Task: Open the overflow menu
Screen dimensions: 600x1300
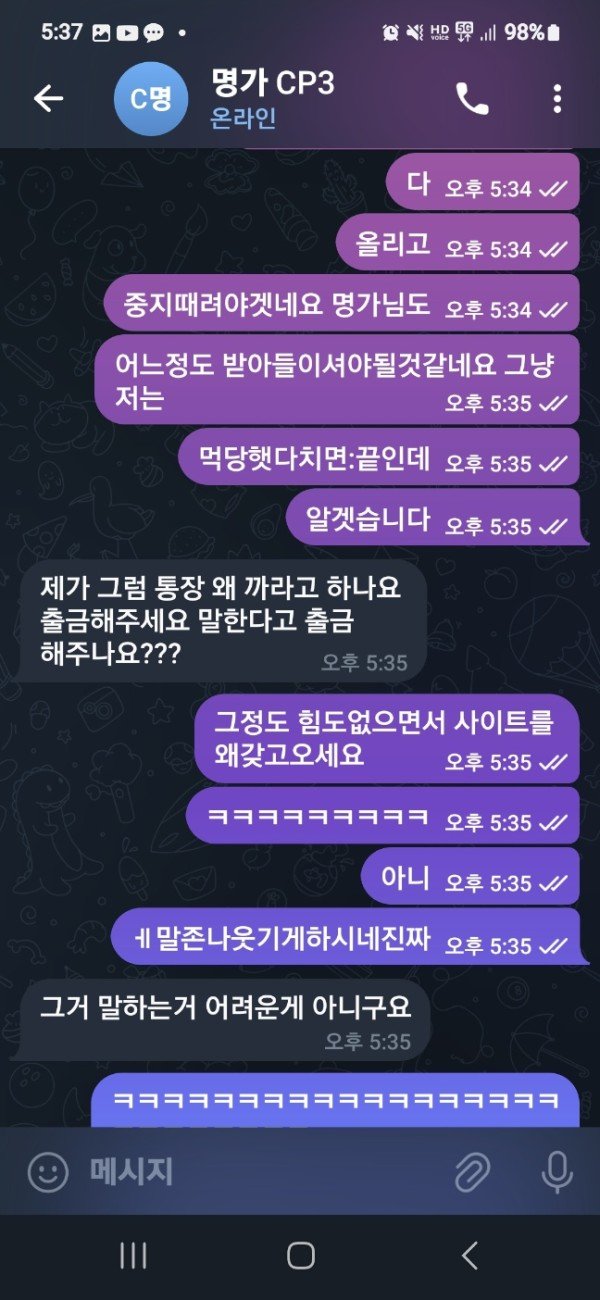Action: pos(557,98)
